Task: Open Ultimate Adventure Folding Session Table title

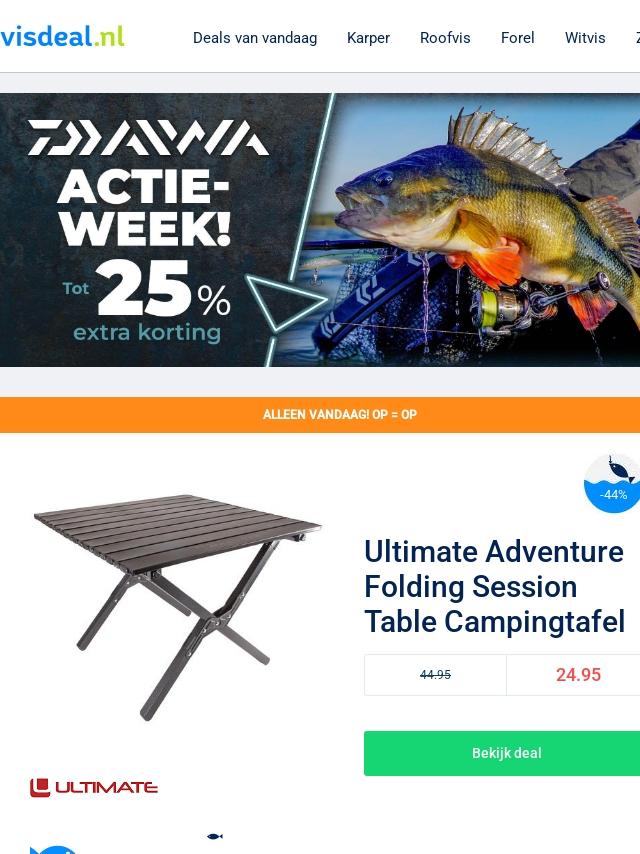Action: pyautogui.click(x=494, y=586)
